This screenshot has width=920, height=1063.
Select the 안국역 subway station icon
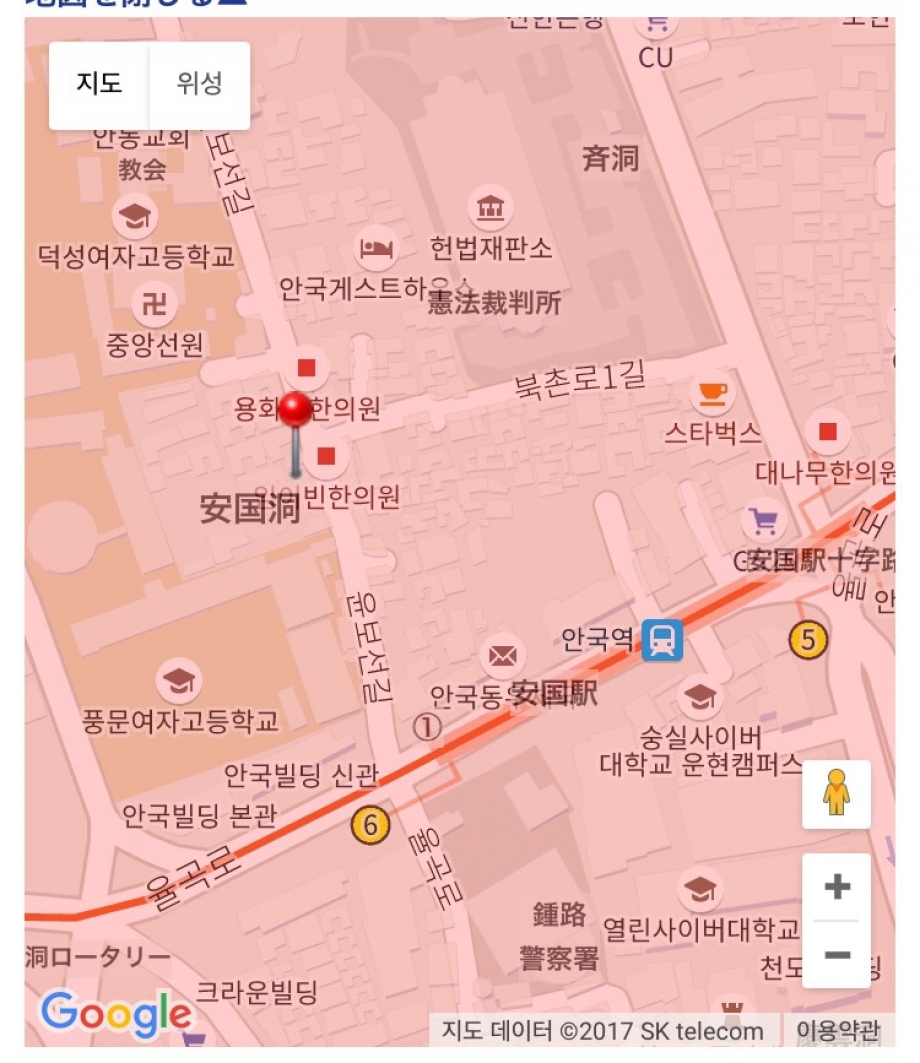[662, 640]
